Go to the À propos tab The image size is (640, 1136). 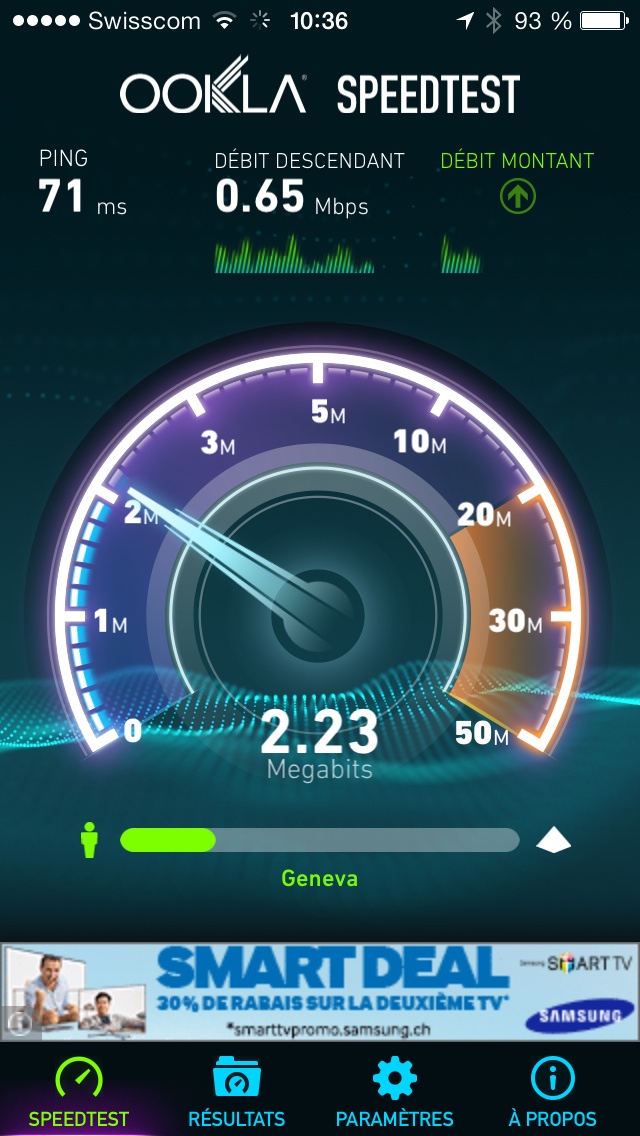click(551, 1092)
